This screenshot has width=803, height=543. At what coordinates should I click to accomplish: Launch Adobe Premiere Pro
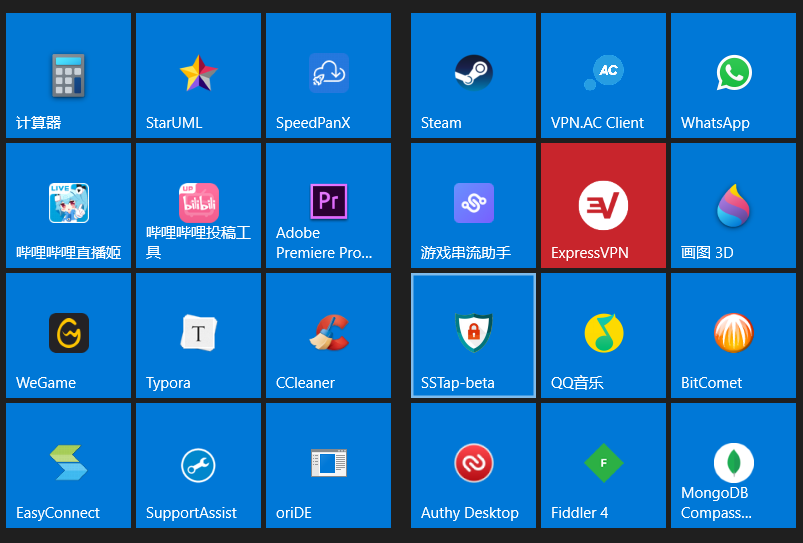tap(328, 205)
